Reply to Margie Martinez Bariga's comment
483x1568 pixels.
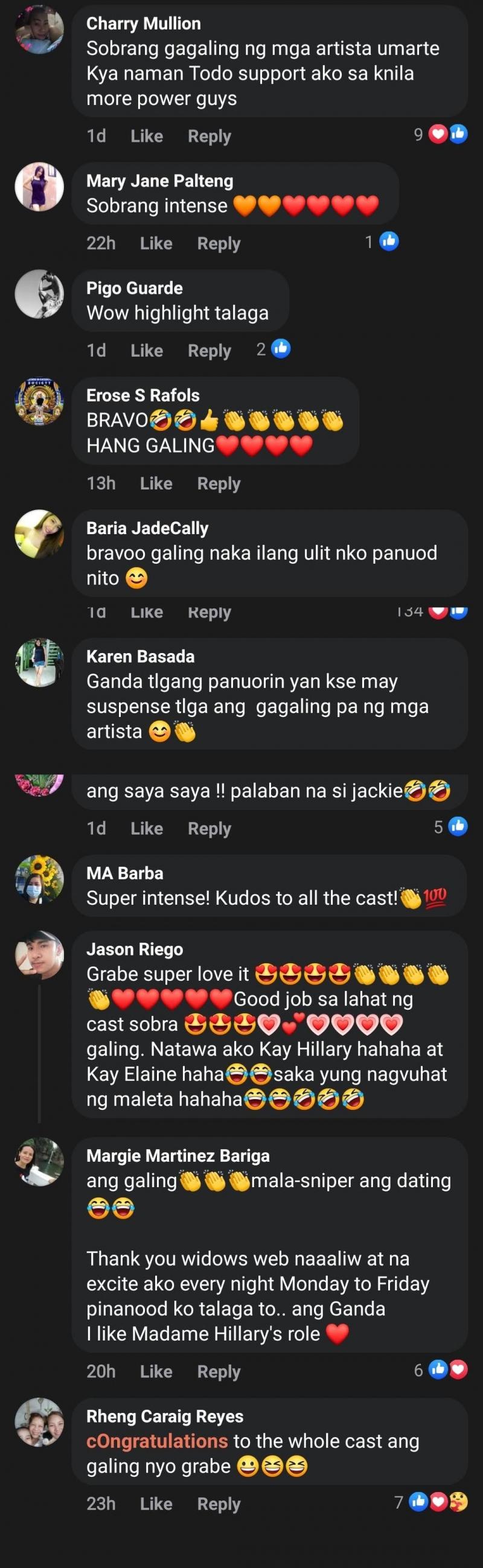point(219,1371)
